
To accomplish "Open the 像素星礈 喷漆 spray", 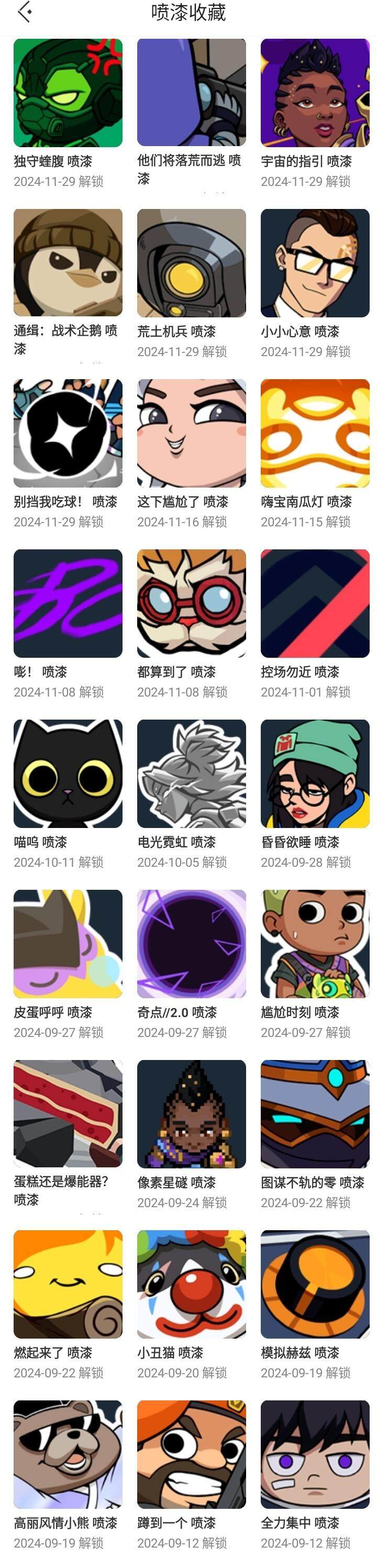I will pyautogui.click(x=191, y=1114).
